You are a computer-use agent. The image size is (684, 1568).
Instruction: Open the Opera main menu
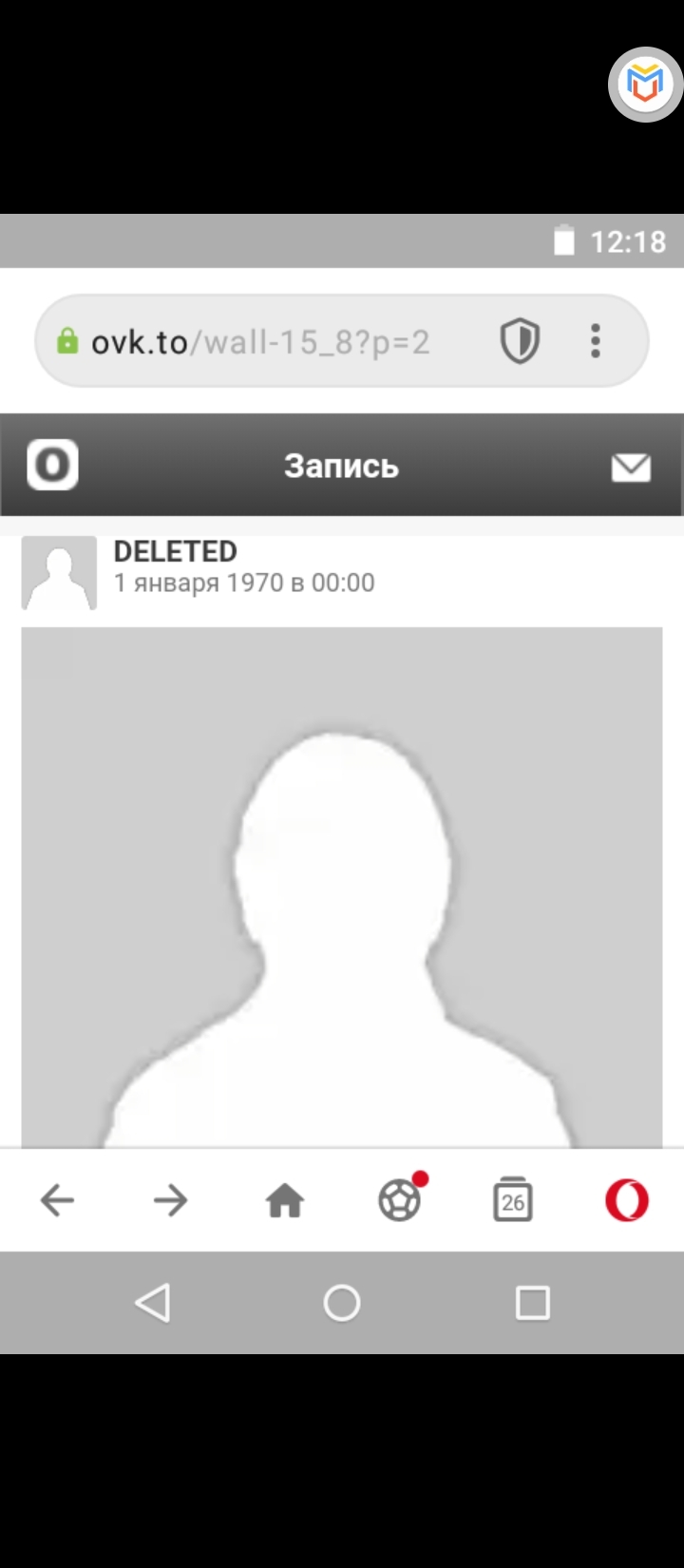point(627,1201)
